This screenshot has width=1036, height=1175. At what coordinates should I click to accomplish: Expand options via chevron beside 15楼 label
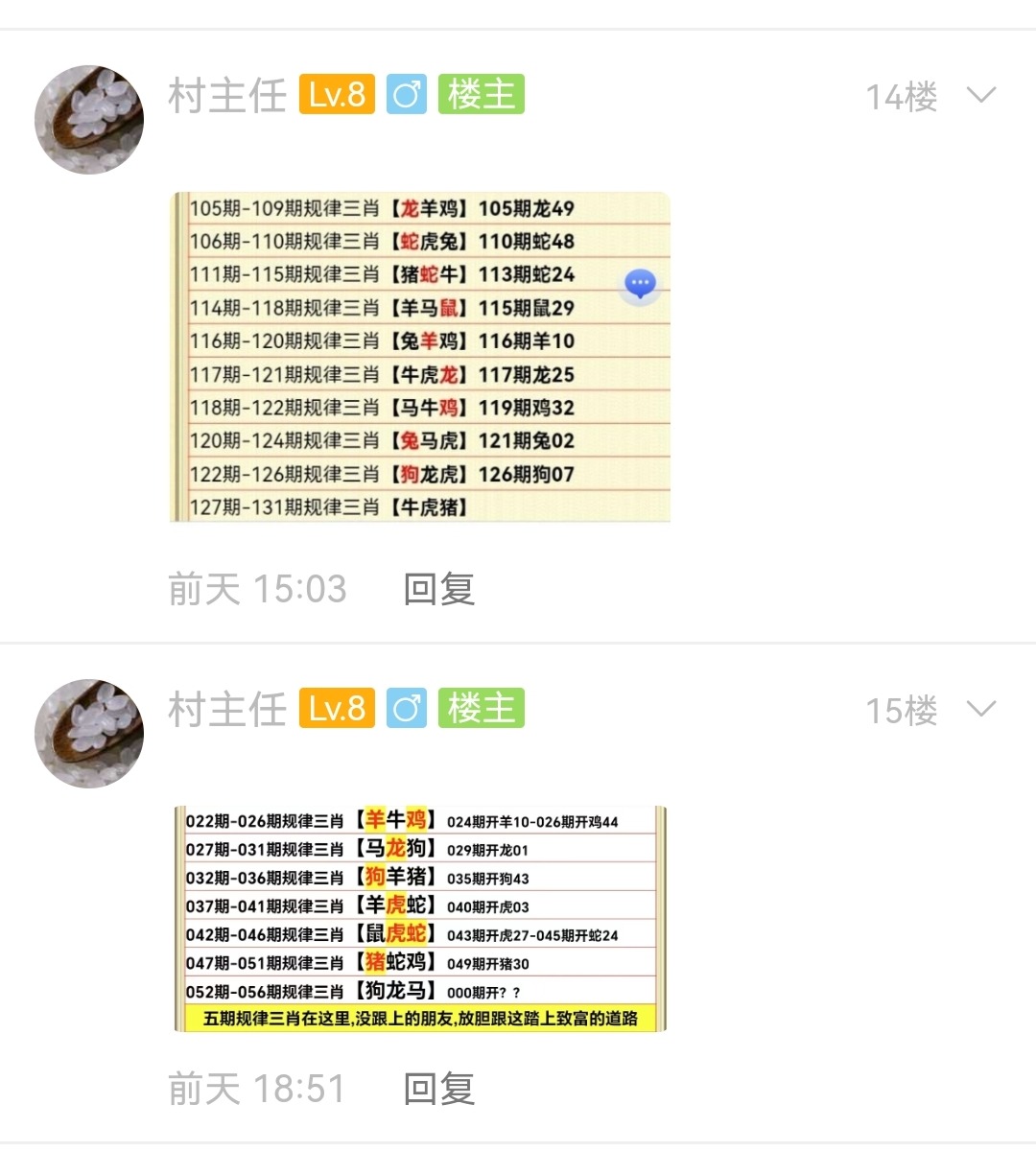click(980, 711)
